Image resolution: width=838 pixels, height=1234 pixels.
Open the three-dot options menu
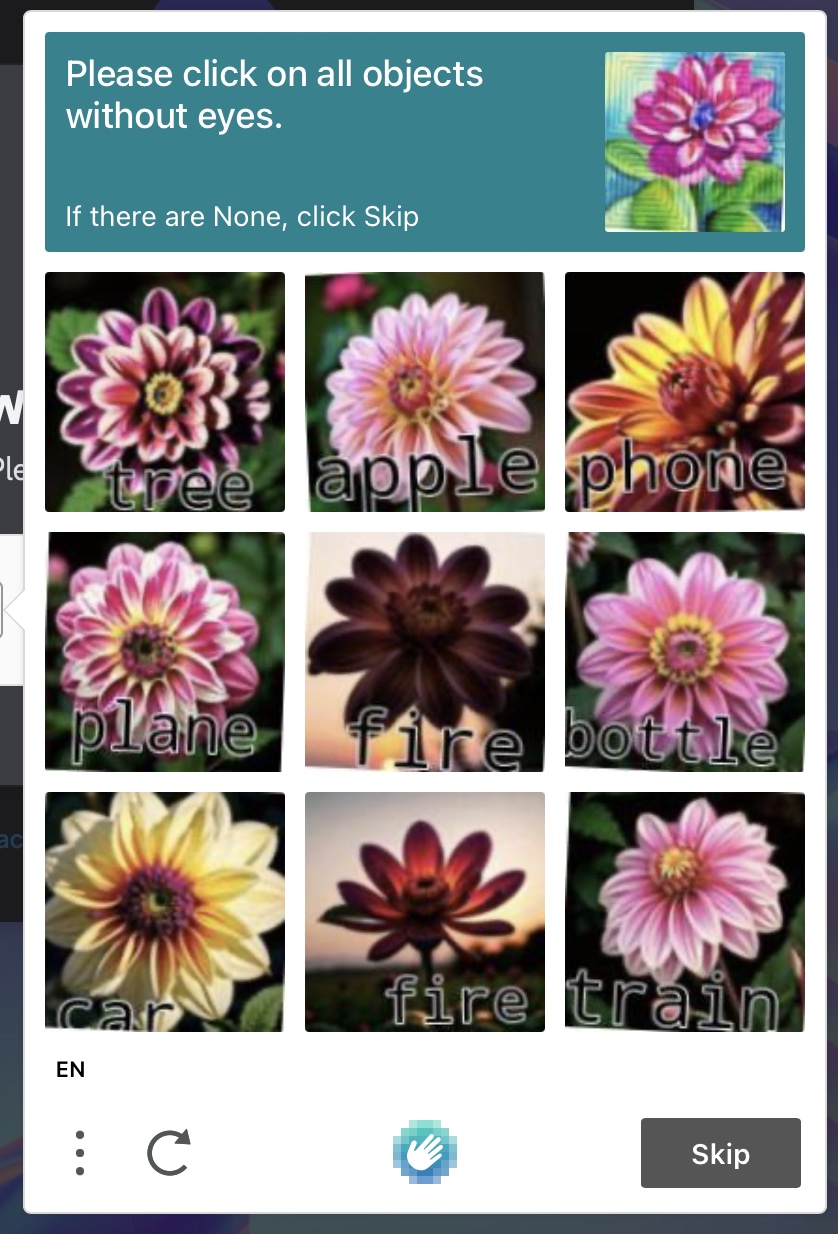coord(80,1153)
